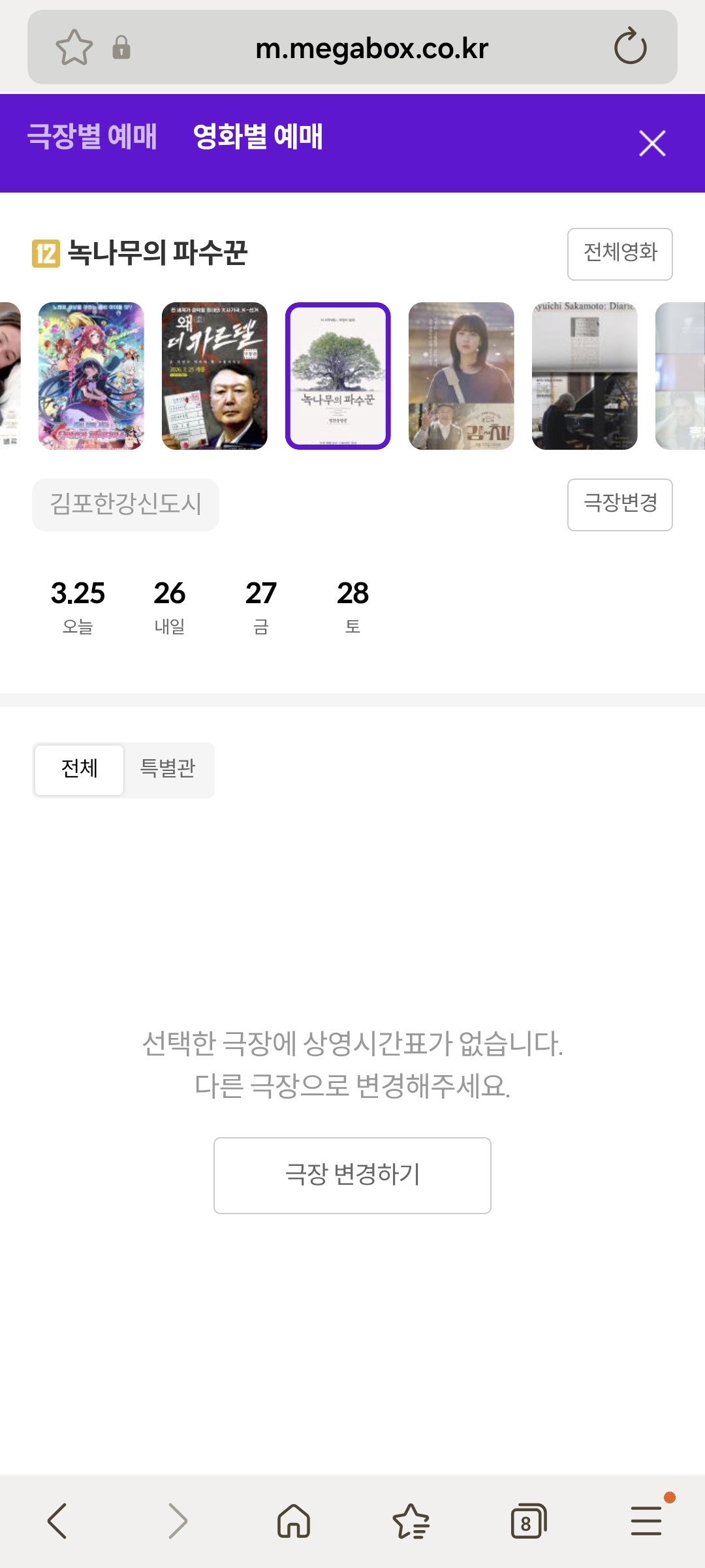Bookmark the page with the star icon
The width and height of the screenshot is (705, 1568).
click(74, 47)
